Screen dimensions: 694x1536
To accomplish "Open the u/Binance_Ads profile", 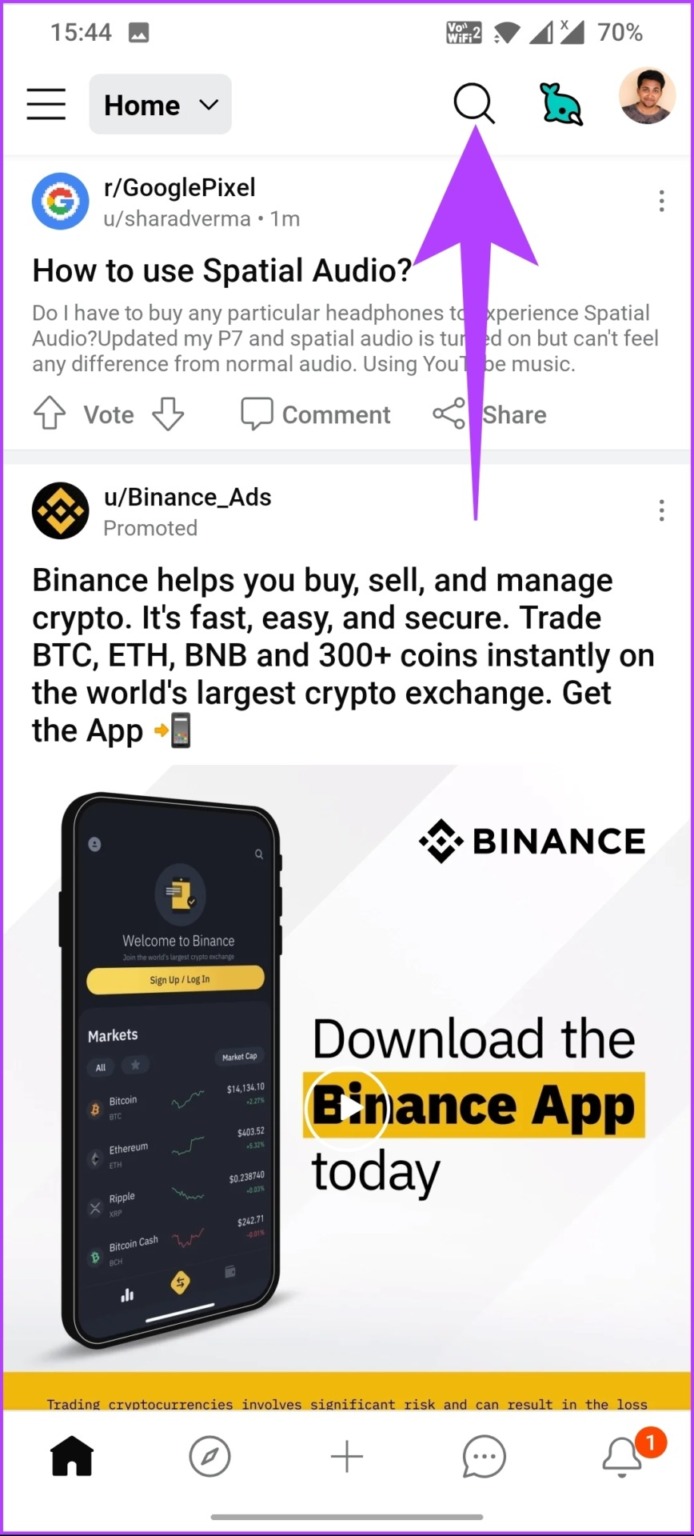I will click(187, 497).
